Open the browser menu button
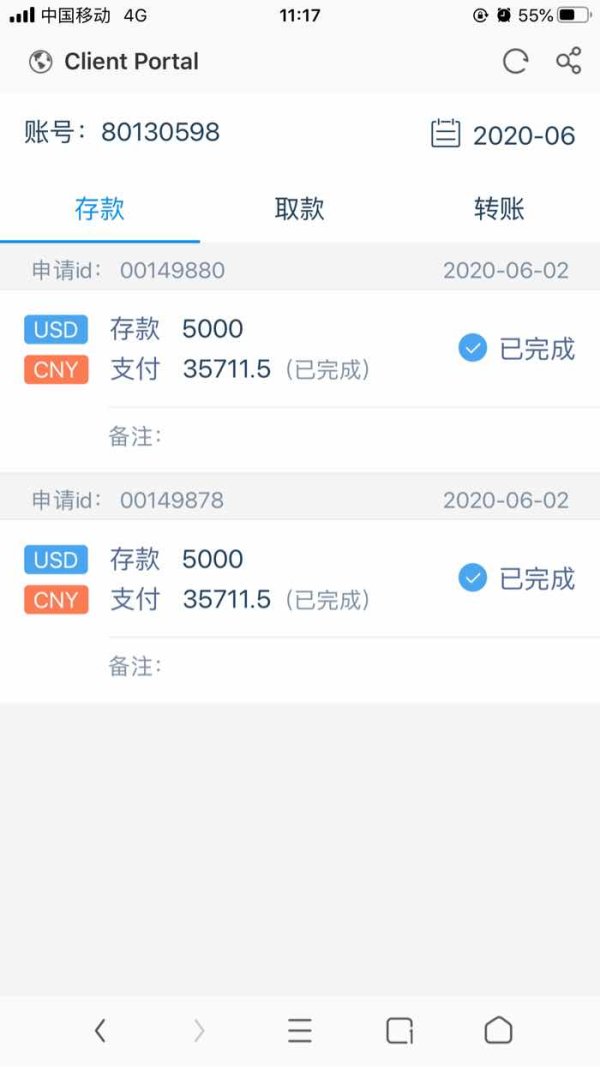Screen dimensions: 600x1067 (x=299, y=1030)
